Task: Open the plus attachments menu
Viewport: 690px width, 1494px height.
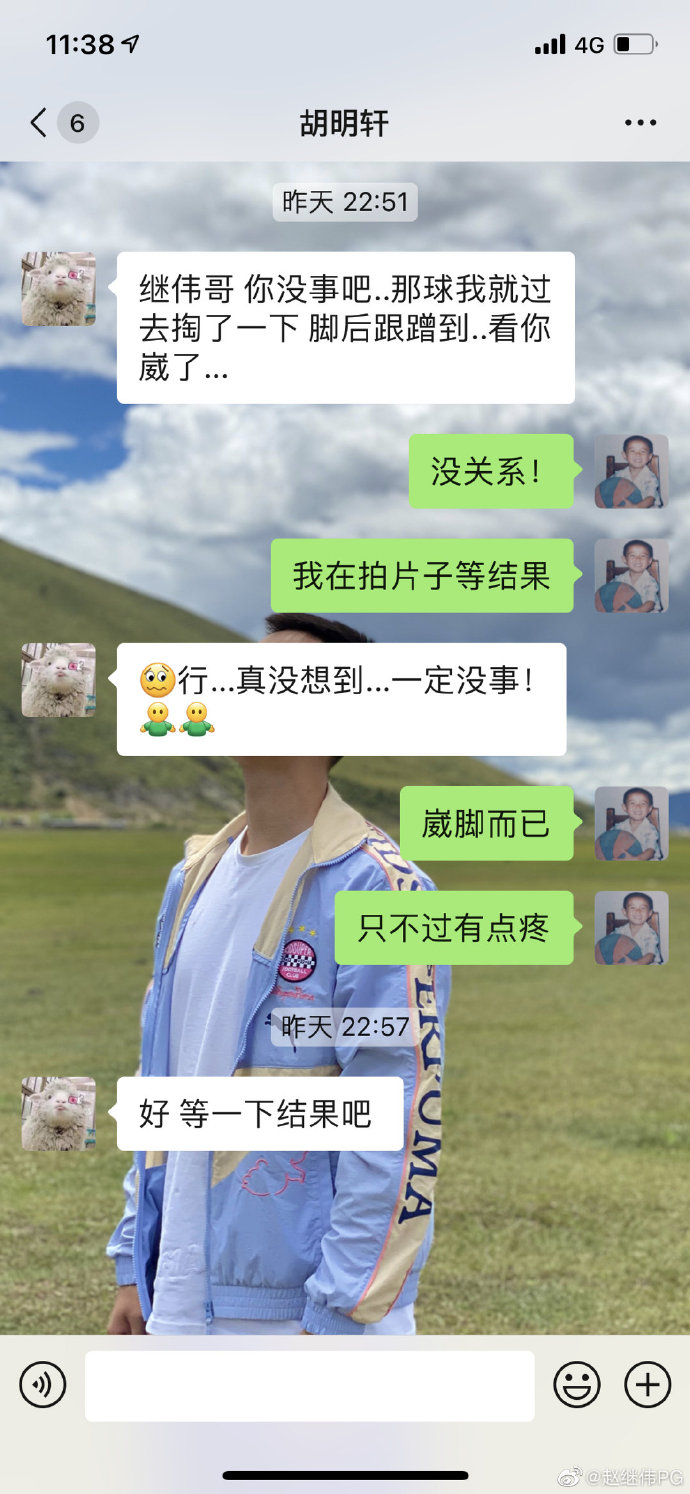Action: point(647,1385)
